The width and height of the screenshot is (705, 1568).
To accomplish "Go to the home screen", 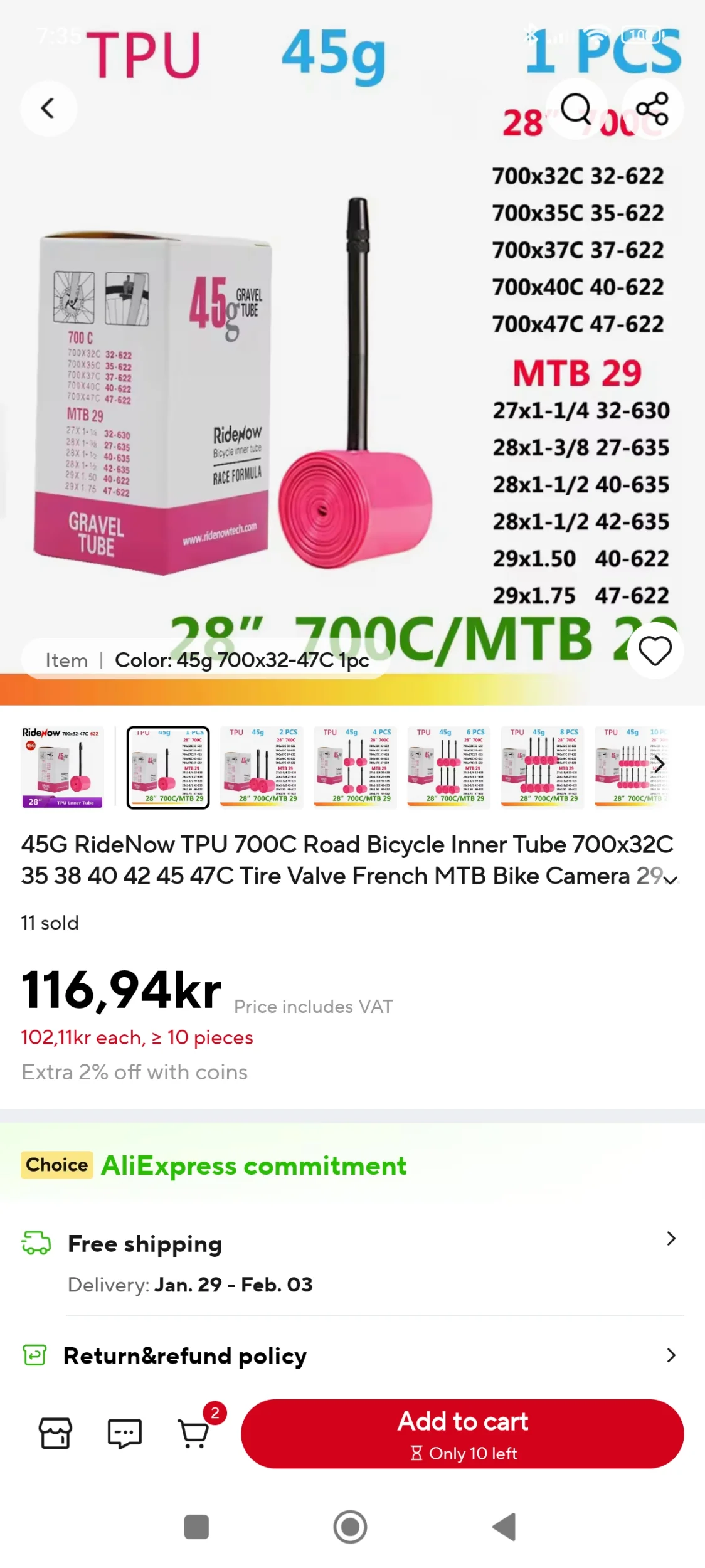I will (x=350, y=1527).
